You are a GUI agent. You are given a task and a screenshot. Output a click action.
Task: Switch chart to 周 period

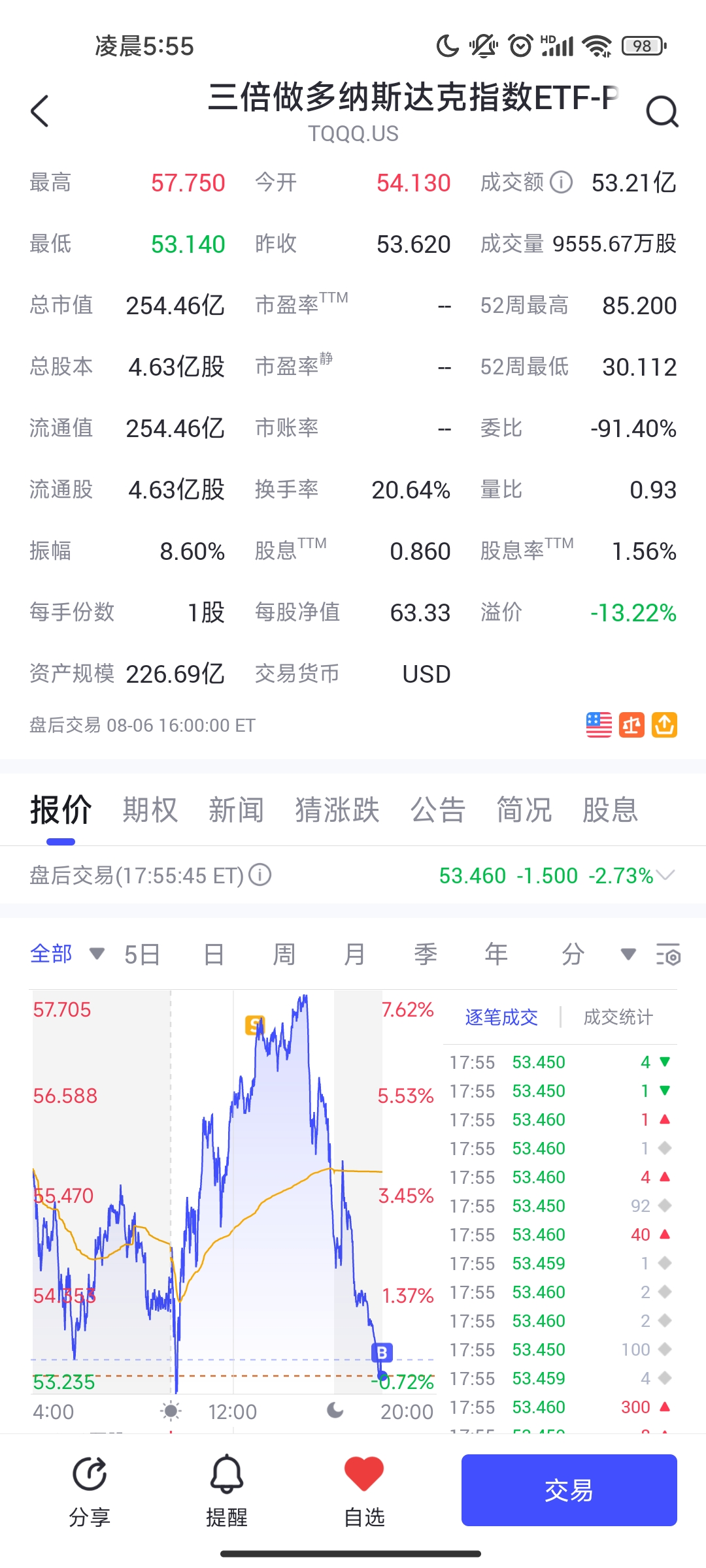[284, 955]
